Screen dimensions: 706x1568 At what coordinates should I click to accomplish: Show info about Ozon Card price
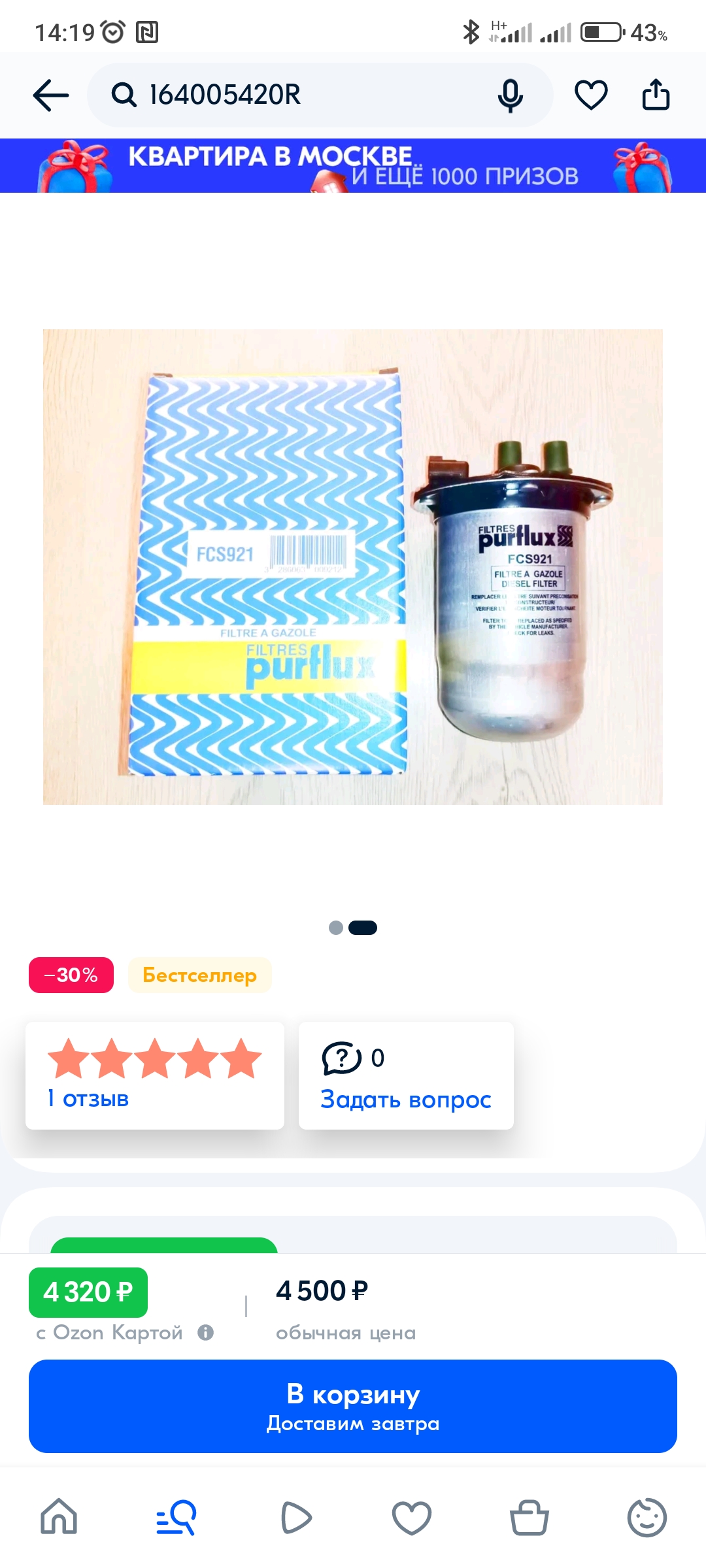206,1332
